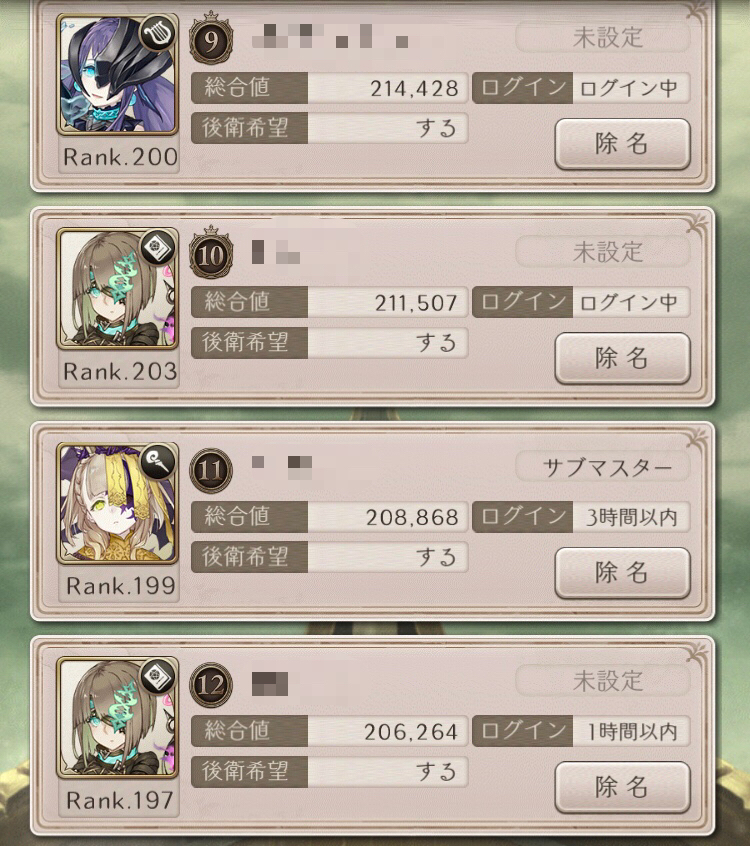Open the Rank.200 member's avatar
Image resolution: width=750 pixels, height=846 pixels.
point(118,74)
